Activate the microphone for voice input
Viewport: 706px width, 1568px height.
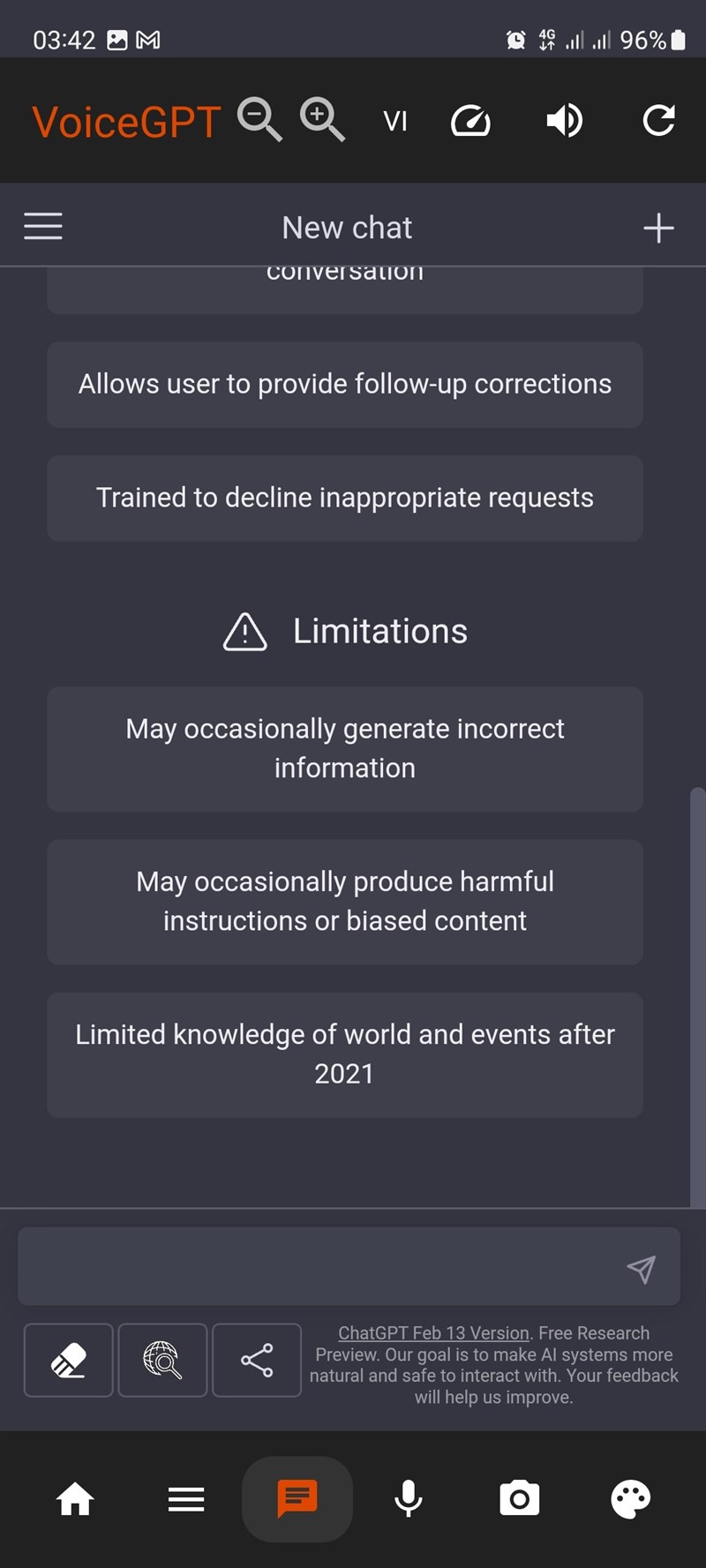pos(409,1498)
